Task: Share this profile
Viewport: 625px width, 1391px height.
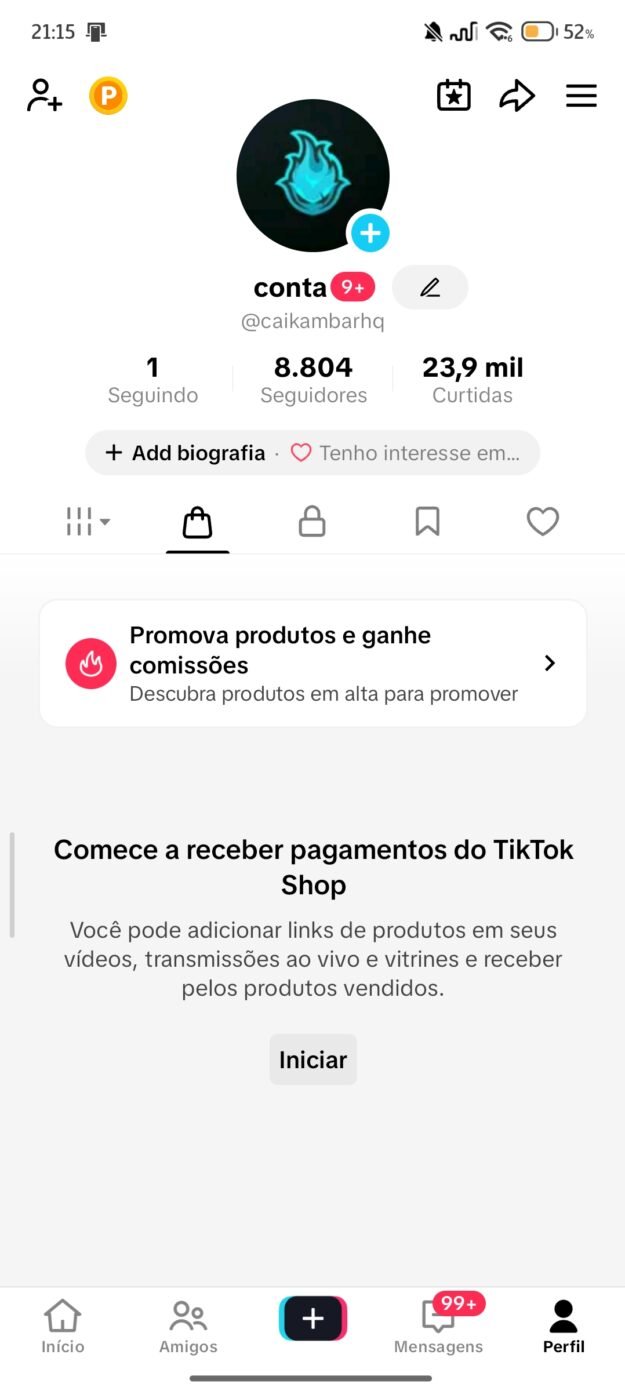Action: (517, 96)
